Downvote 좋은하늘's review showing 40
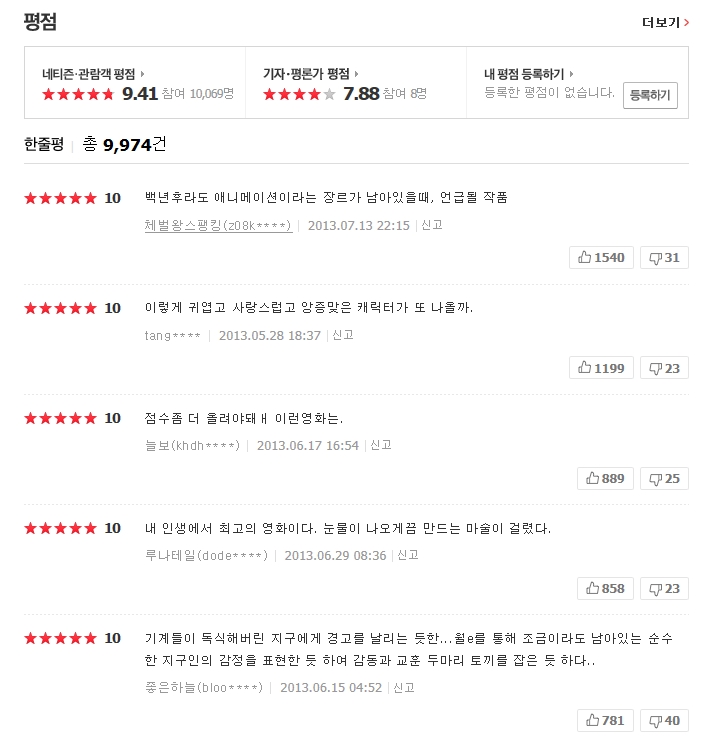728x748 pixels. pyautogui.click(x=664, y=720)
